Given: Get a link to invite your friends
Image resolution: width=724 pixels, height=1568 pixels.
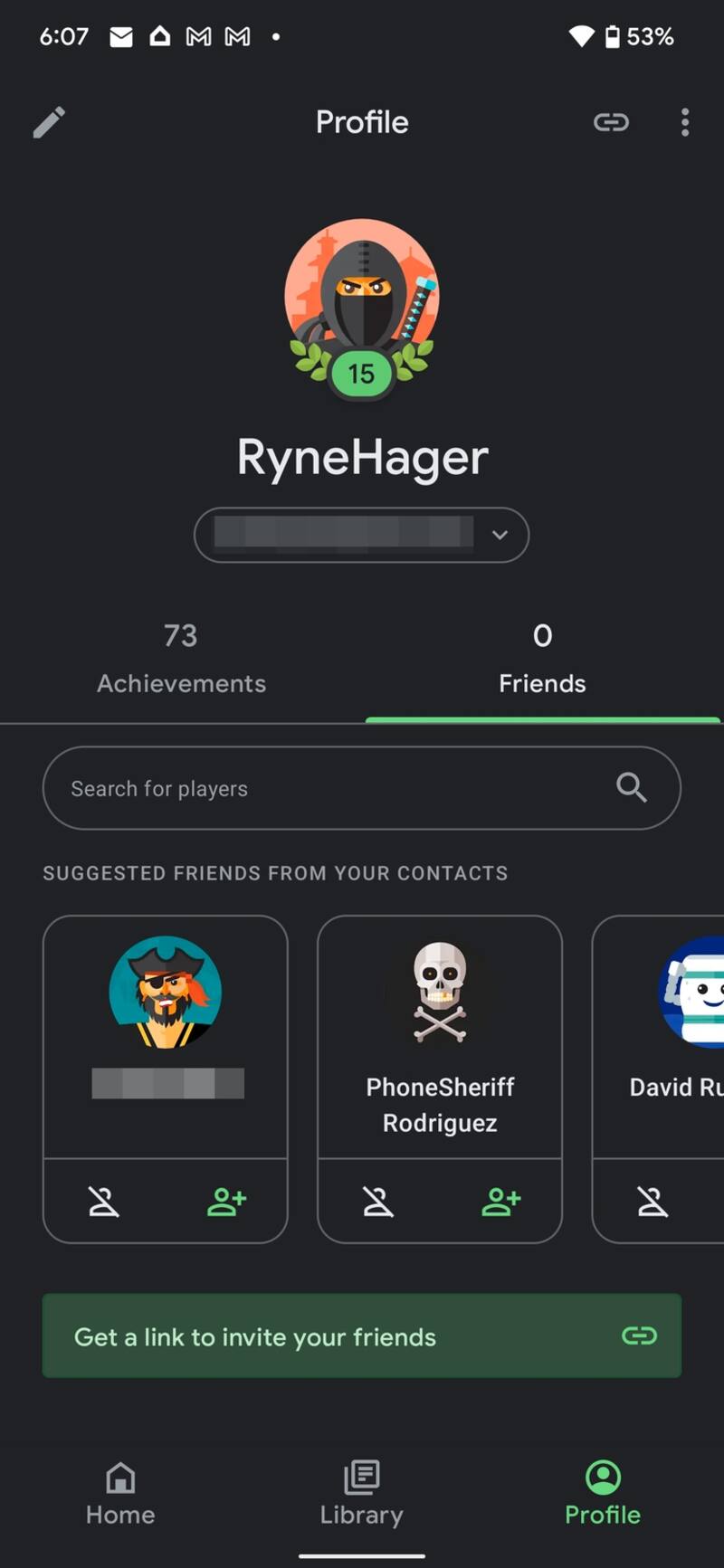Looking at the screenshot, I should (x=361, y=1335).
